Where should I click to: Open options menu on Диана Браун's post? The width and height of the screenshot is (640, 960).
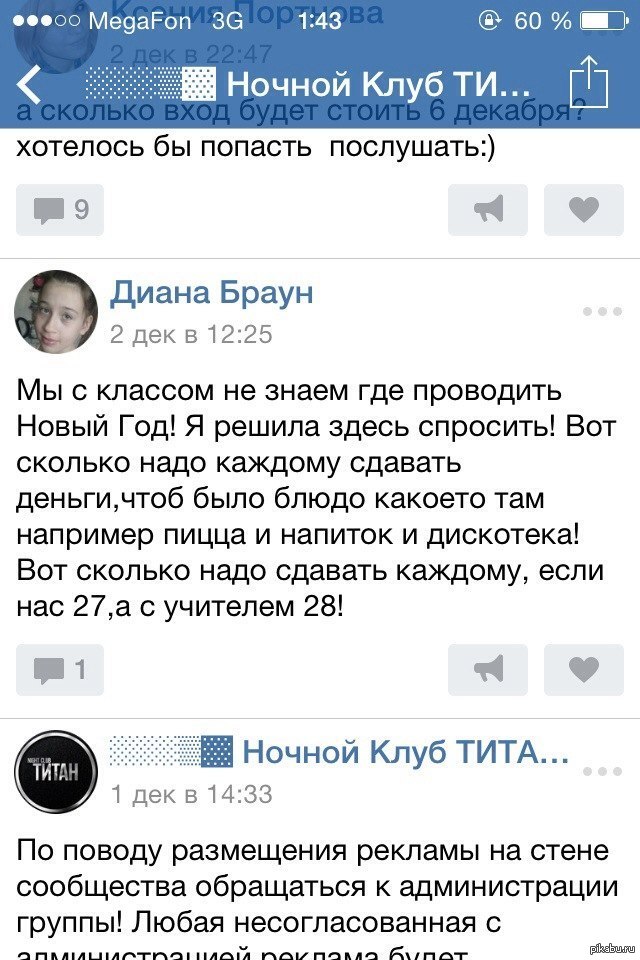pos(602,311)
